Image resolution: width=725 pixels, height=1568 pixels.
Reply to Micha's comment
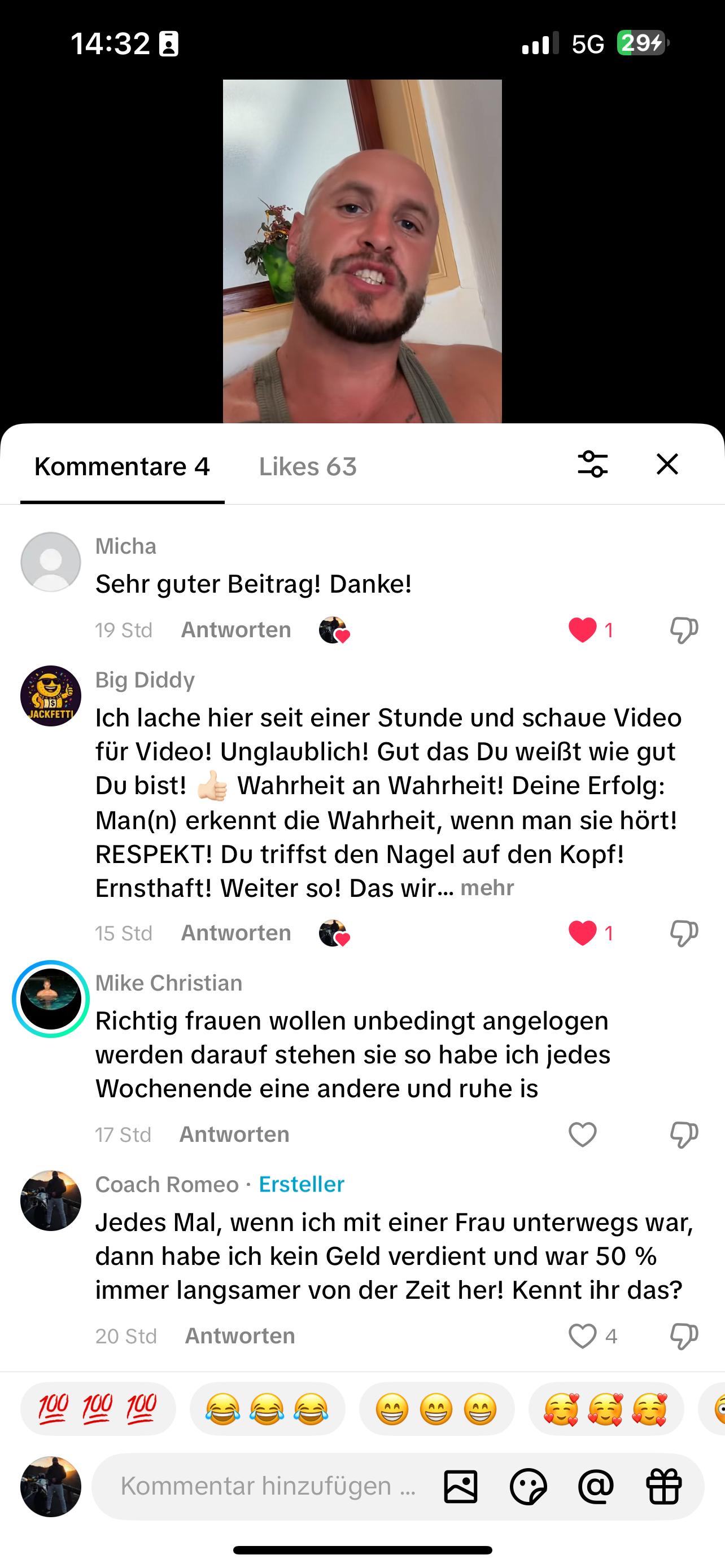[235, 630]
